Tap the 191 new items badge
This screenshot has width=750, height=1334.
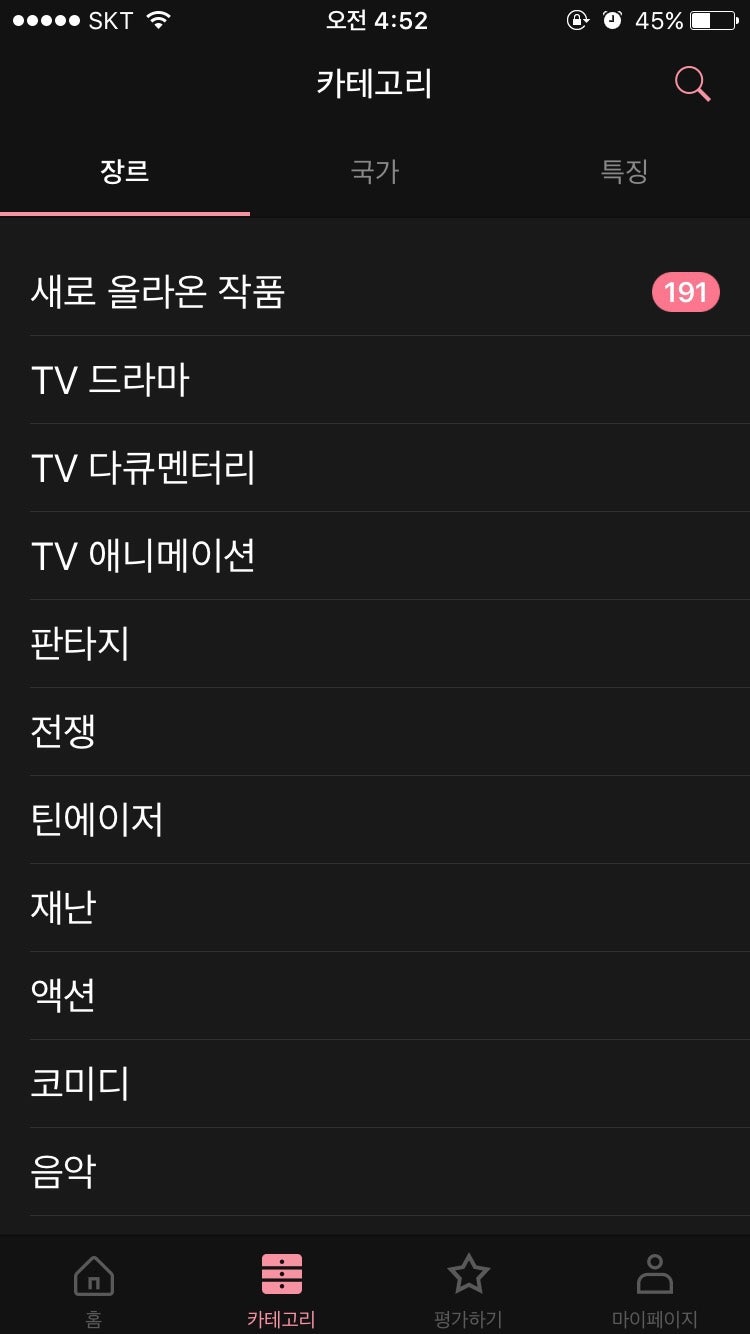coord(685,292)
